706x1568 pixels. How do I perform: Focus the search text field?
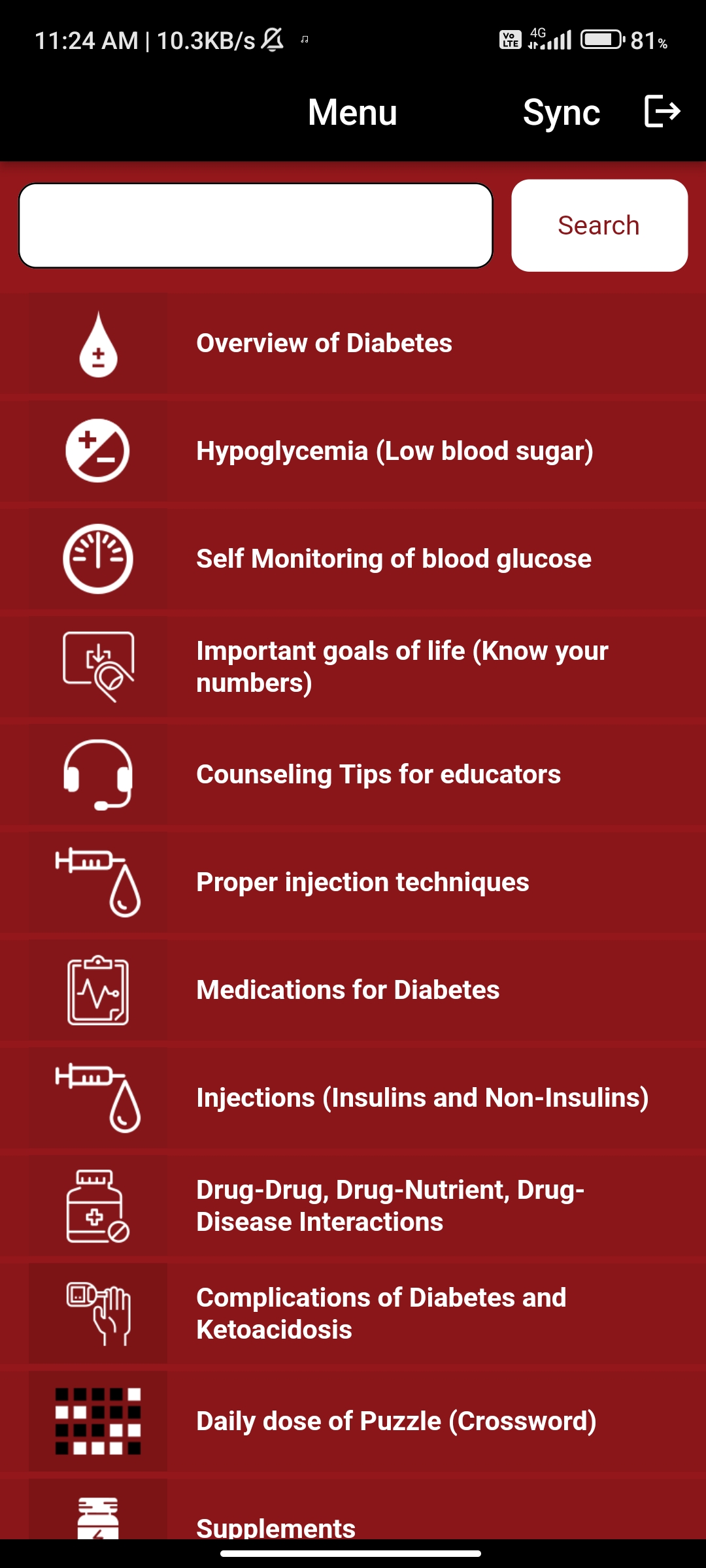tap(256, 225)
